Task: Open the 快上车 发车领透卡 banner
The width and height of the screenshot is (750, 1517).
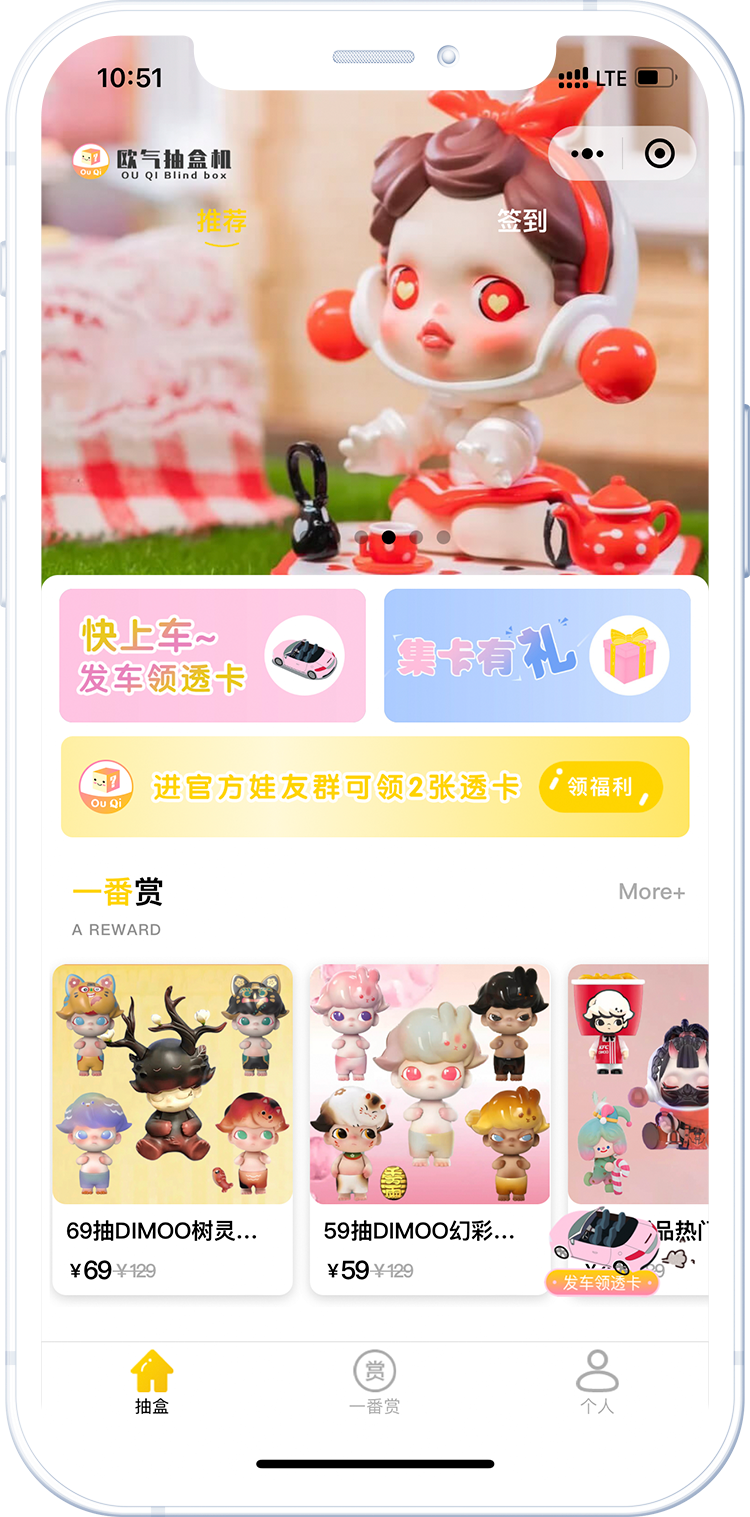Action: coord(212,655)
